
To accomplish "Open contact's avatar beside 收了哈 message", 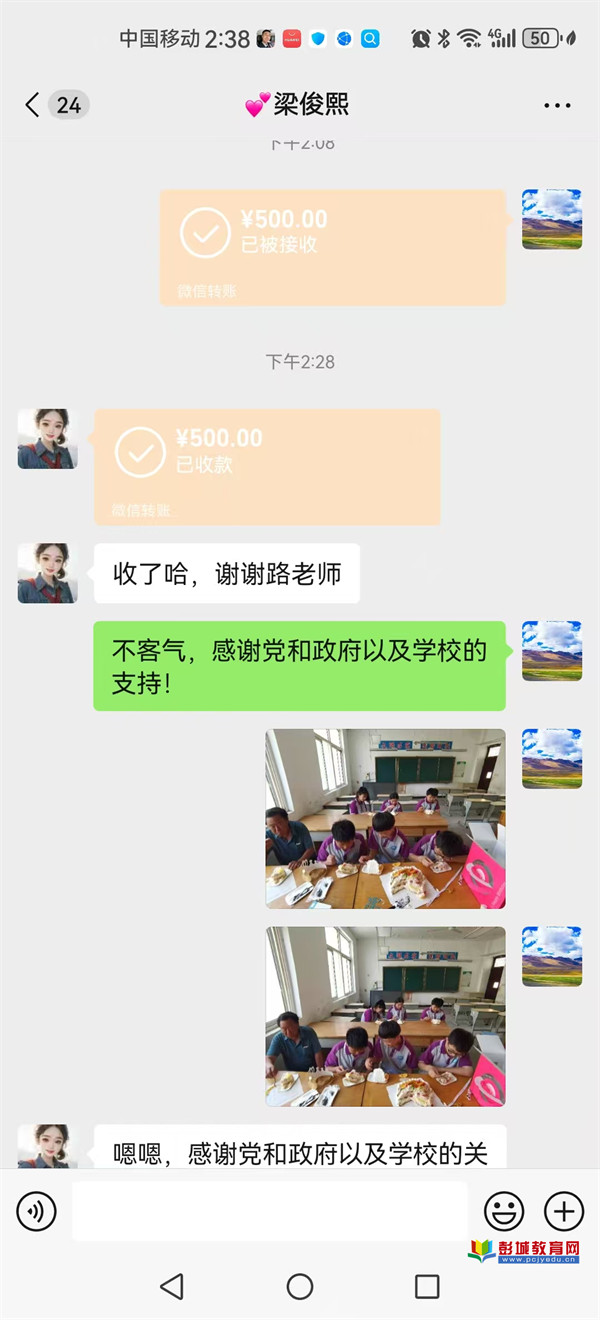I will [47, 573].
